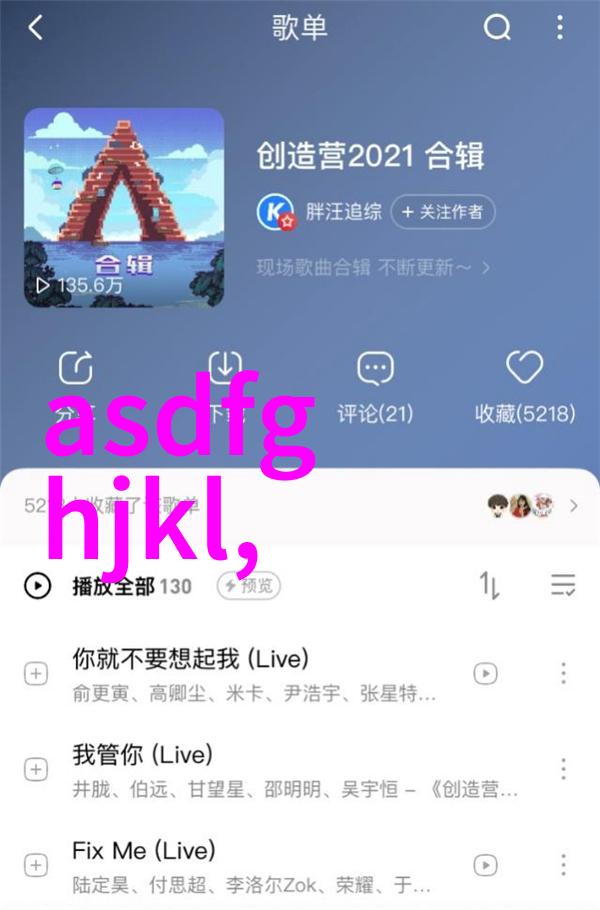Image resolution: width=600 pixels, height=910 pixels.
Task: Change the song sort order
Action: tap(489, 586)
